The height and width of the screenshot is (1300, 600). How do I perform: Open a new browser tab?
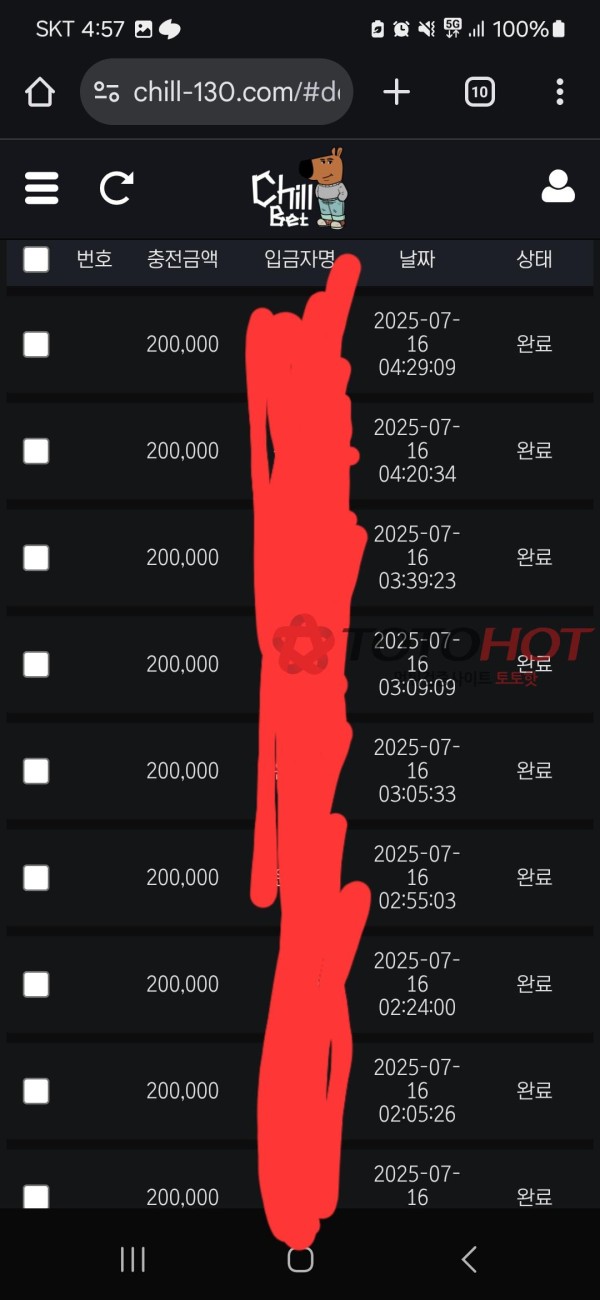coord(396,93)
